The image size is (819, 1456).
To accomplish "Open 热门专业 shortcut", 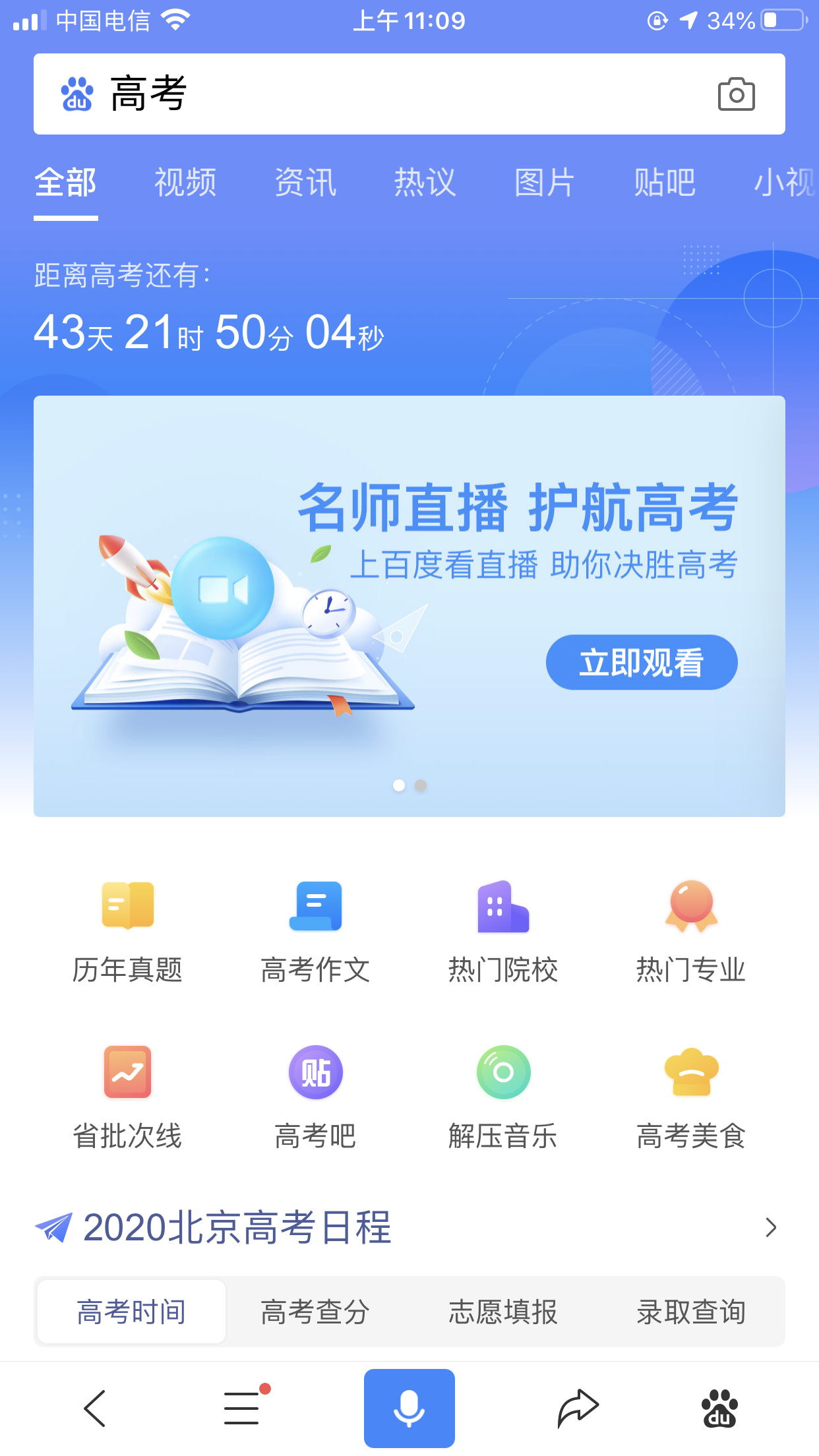I will (x=690, y=931).
